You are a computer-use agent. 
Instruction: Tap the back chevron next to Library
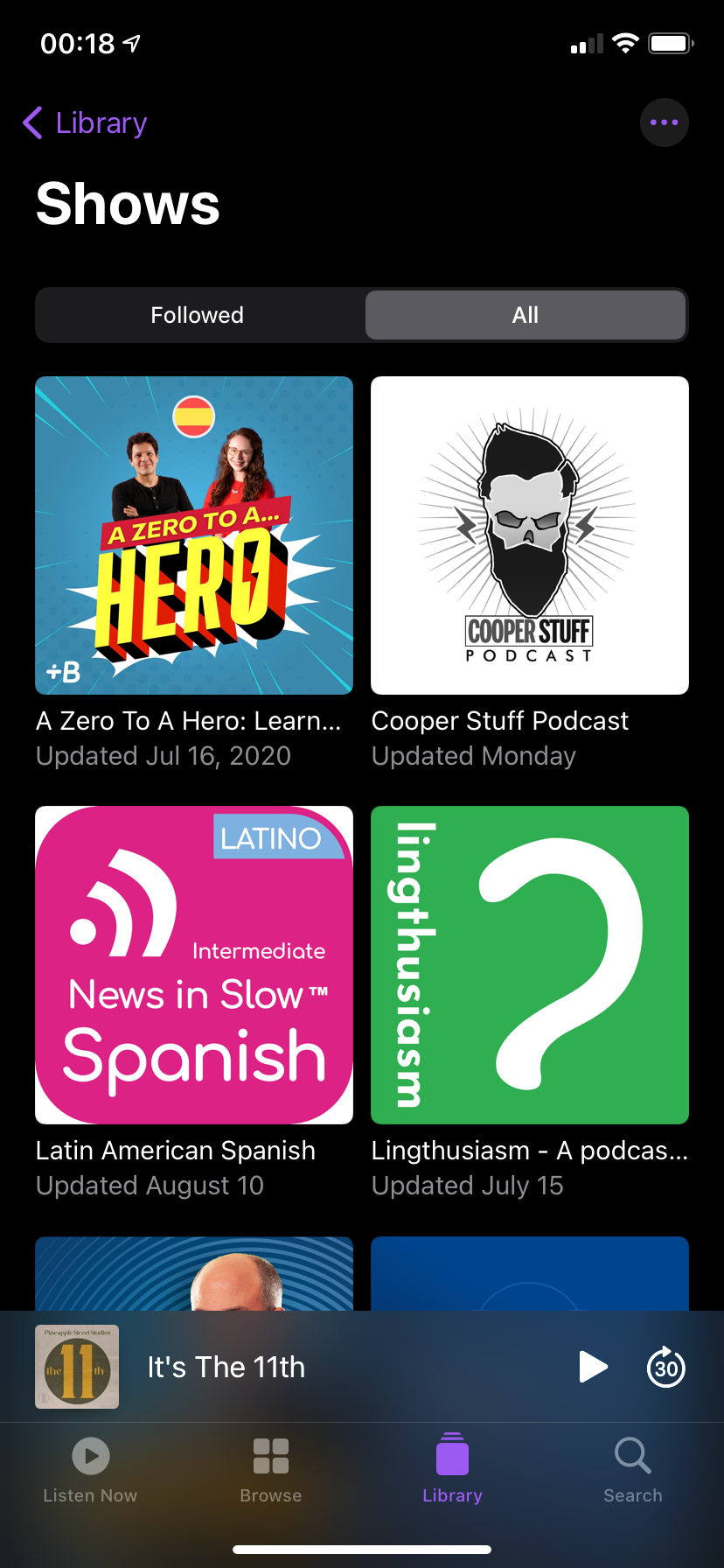coord(33,122)
